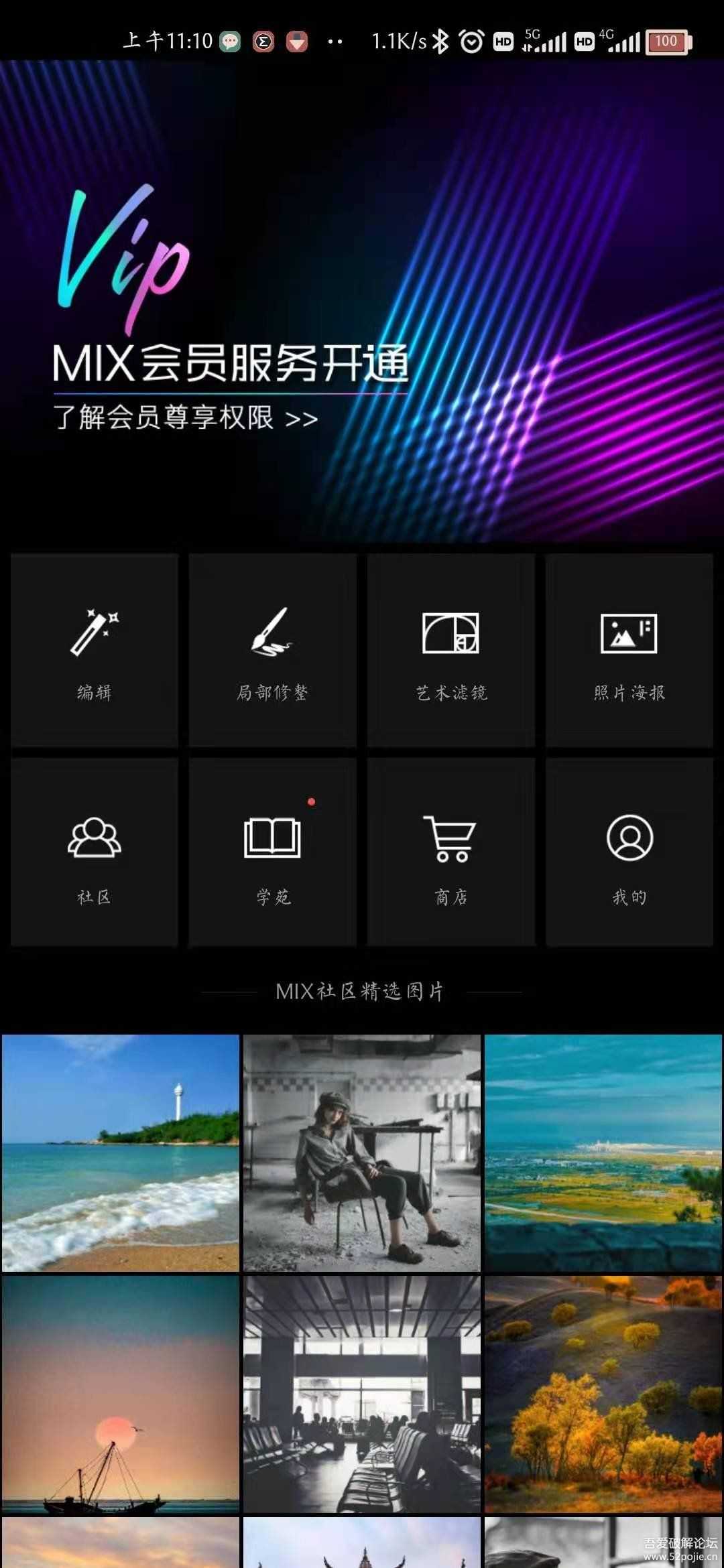
Task: Open 我的 profile page
Action: pos(629,852)
